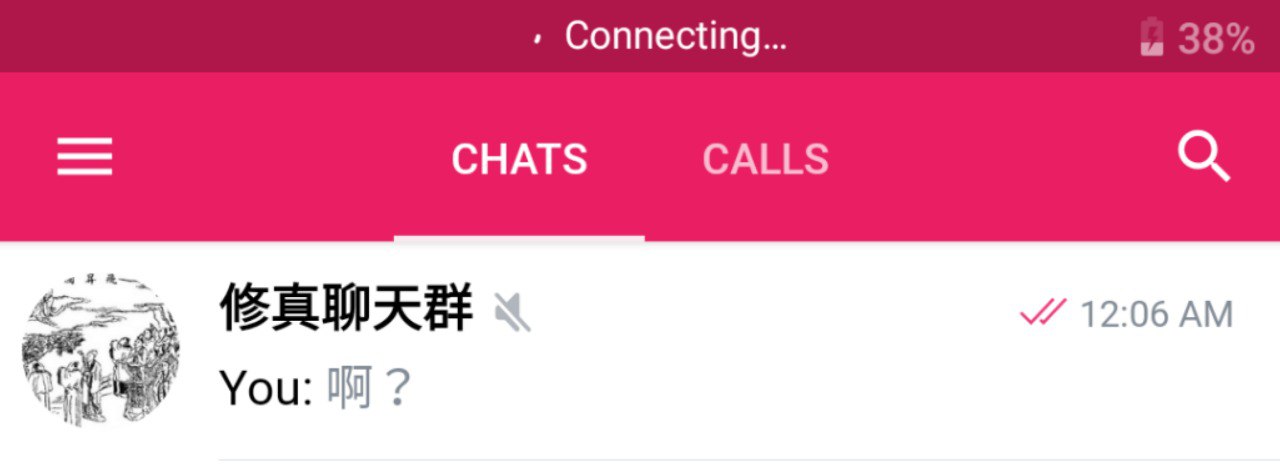Tap the search magnifier icon
The height and width of the screenshot is (468, 1280).
(1203, 158)
